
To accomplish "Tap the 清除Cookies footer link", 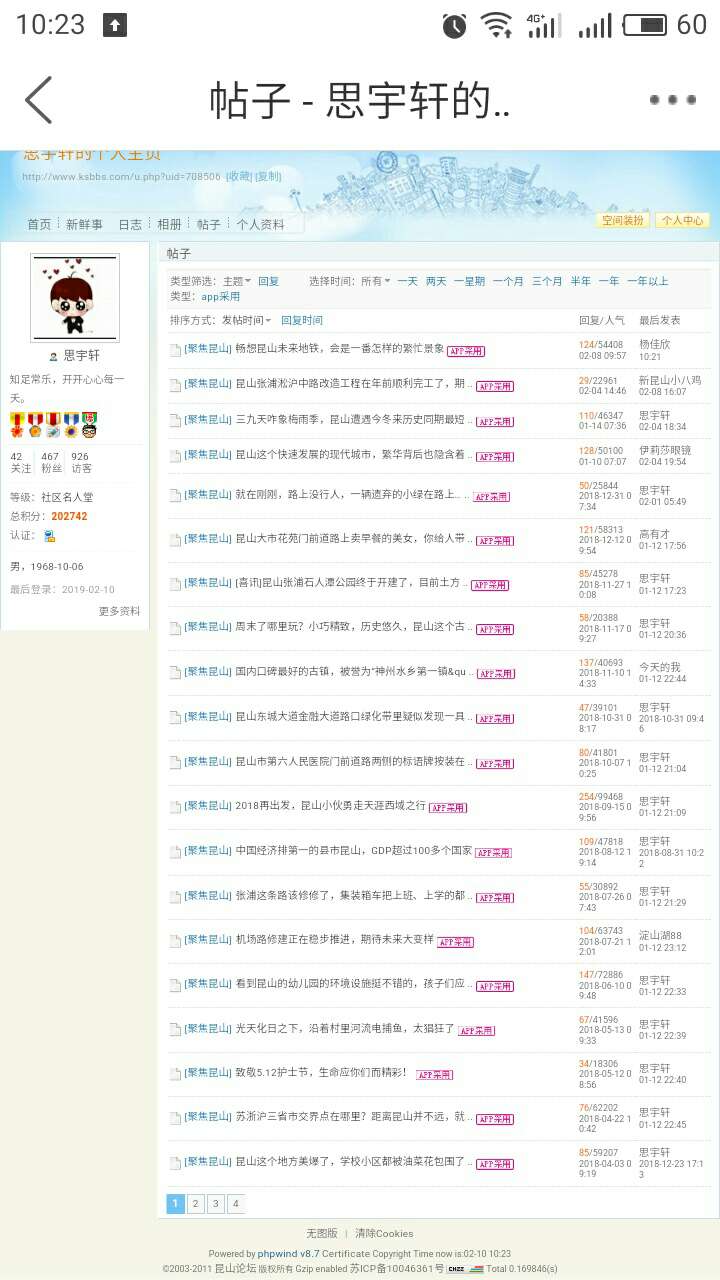I will pyautogui.click(x=384, y=1233).
